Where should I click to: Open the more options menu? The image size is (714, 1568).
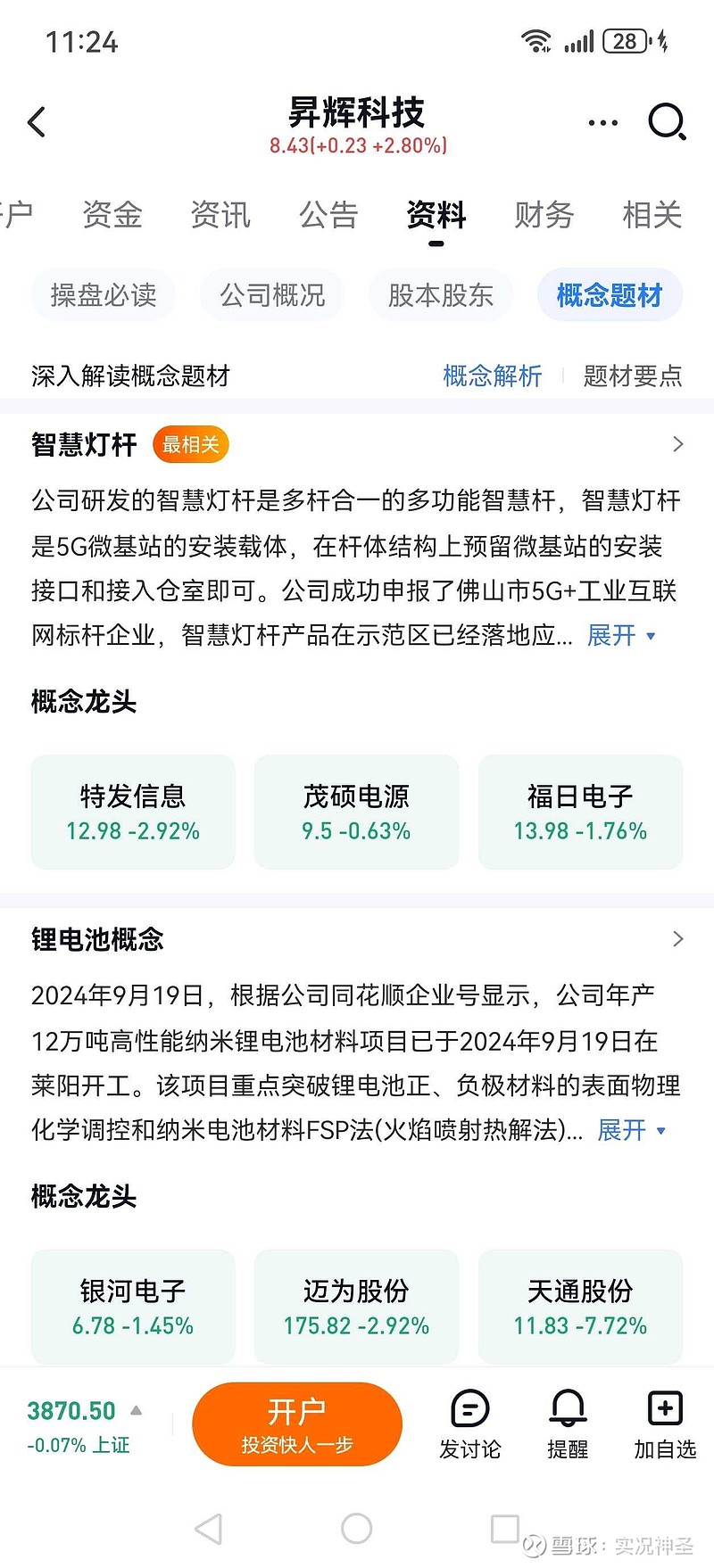coord(602,122)
